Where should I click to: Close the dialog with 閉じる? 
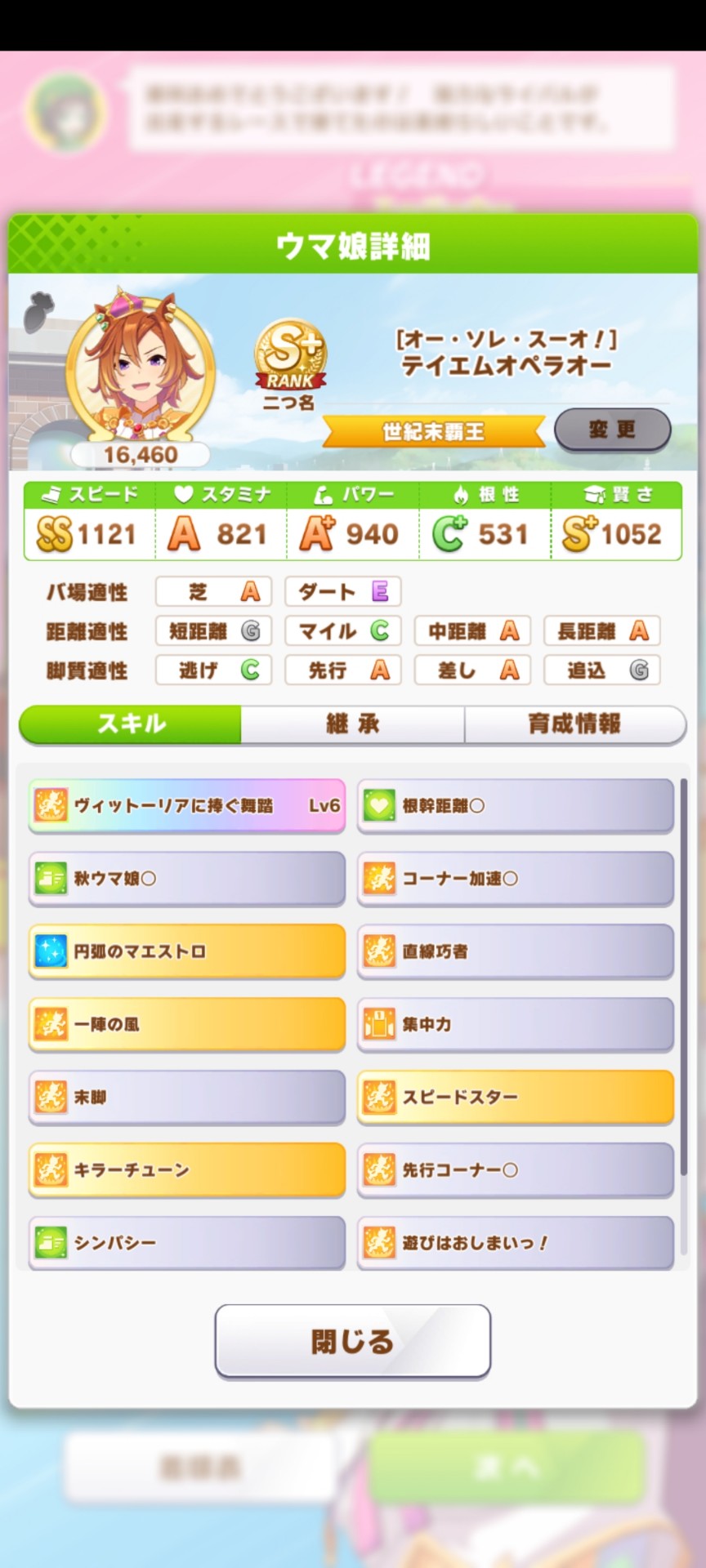(x=352, y=1341)
